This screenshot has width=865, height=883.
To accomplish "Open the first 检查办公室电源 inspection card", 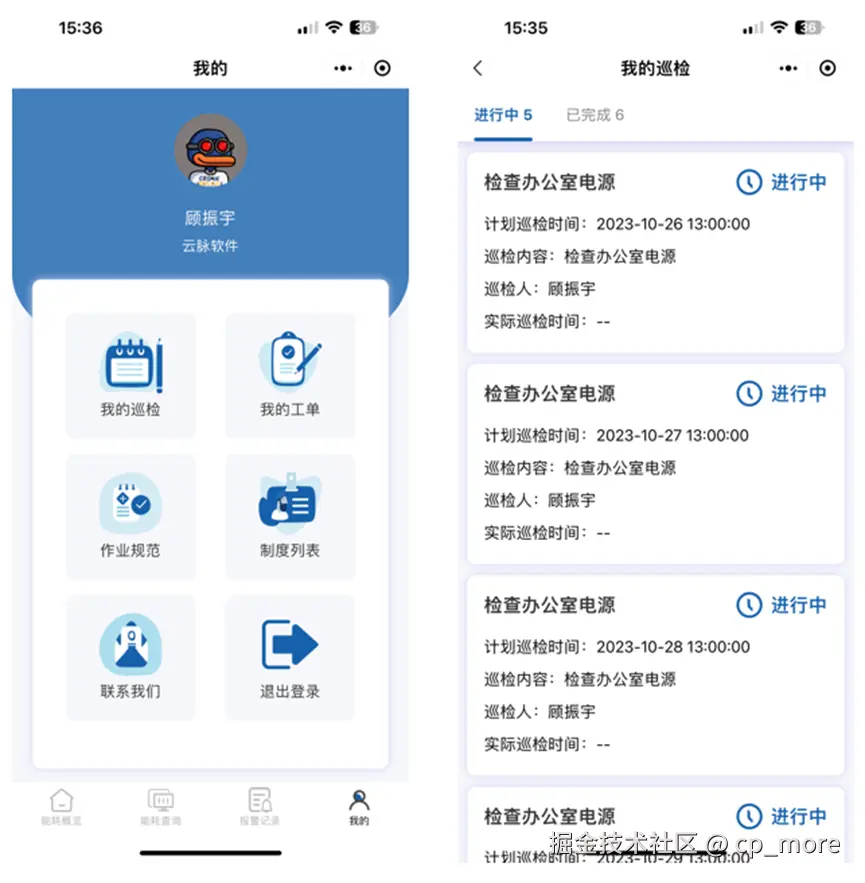I will point(655,253).
